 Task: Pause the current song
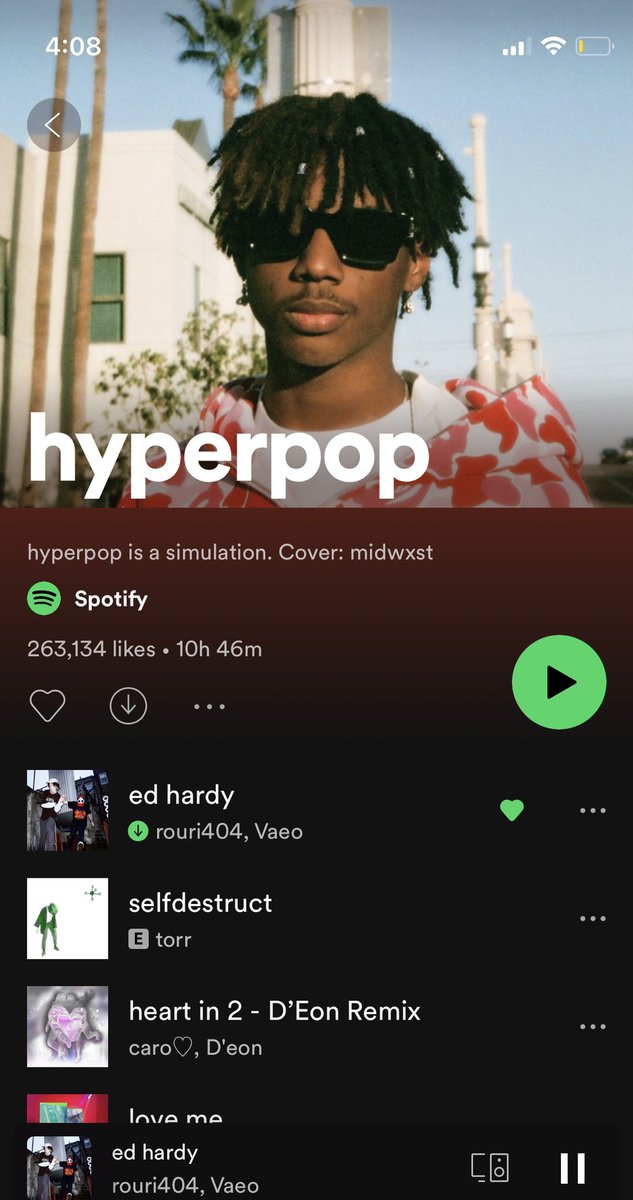click(x=572, y=1167)
